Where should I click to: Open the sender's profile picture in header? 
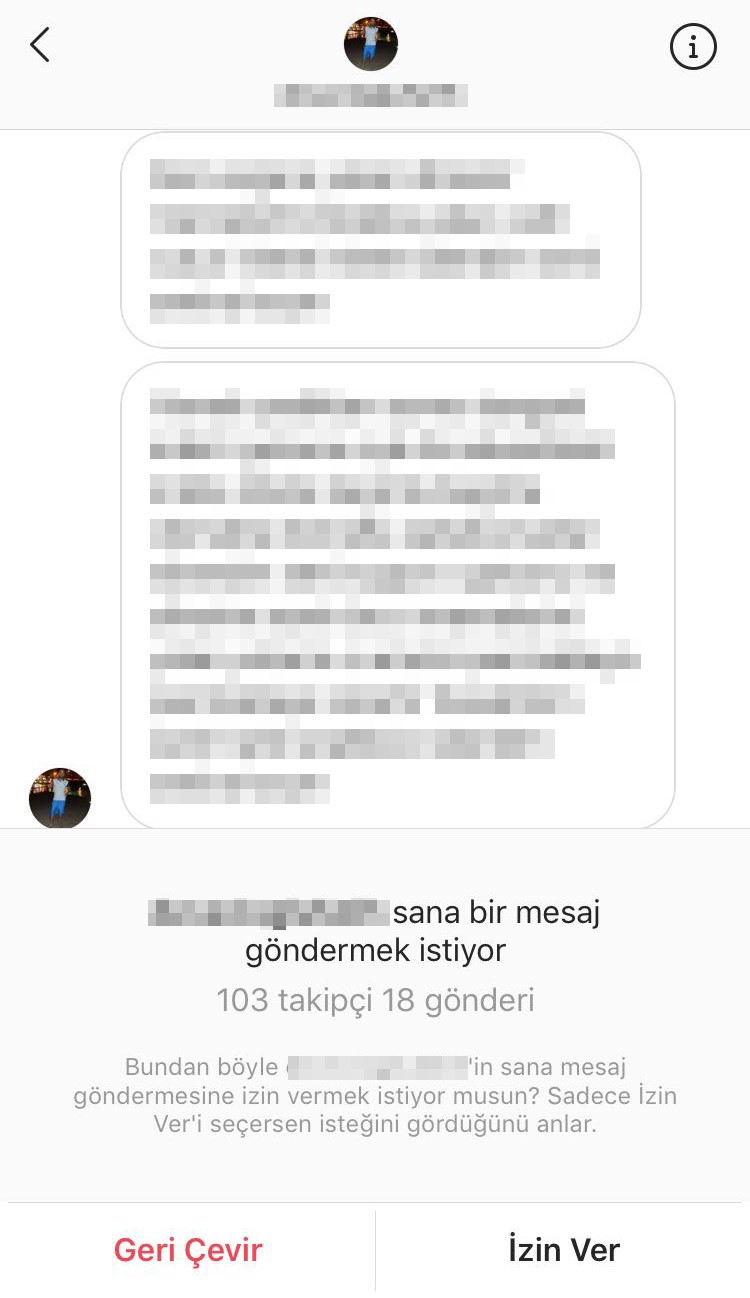tap(371, 44)
